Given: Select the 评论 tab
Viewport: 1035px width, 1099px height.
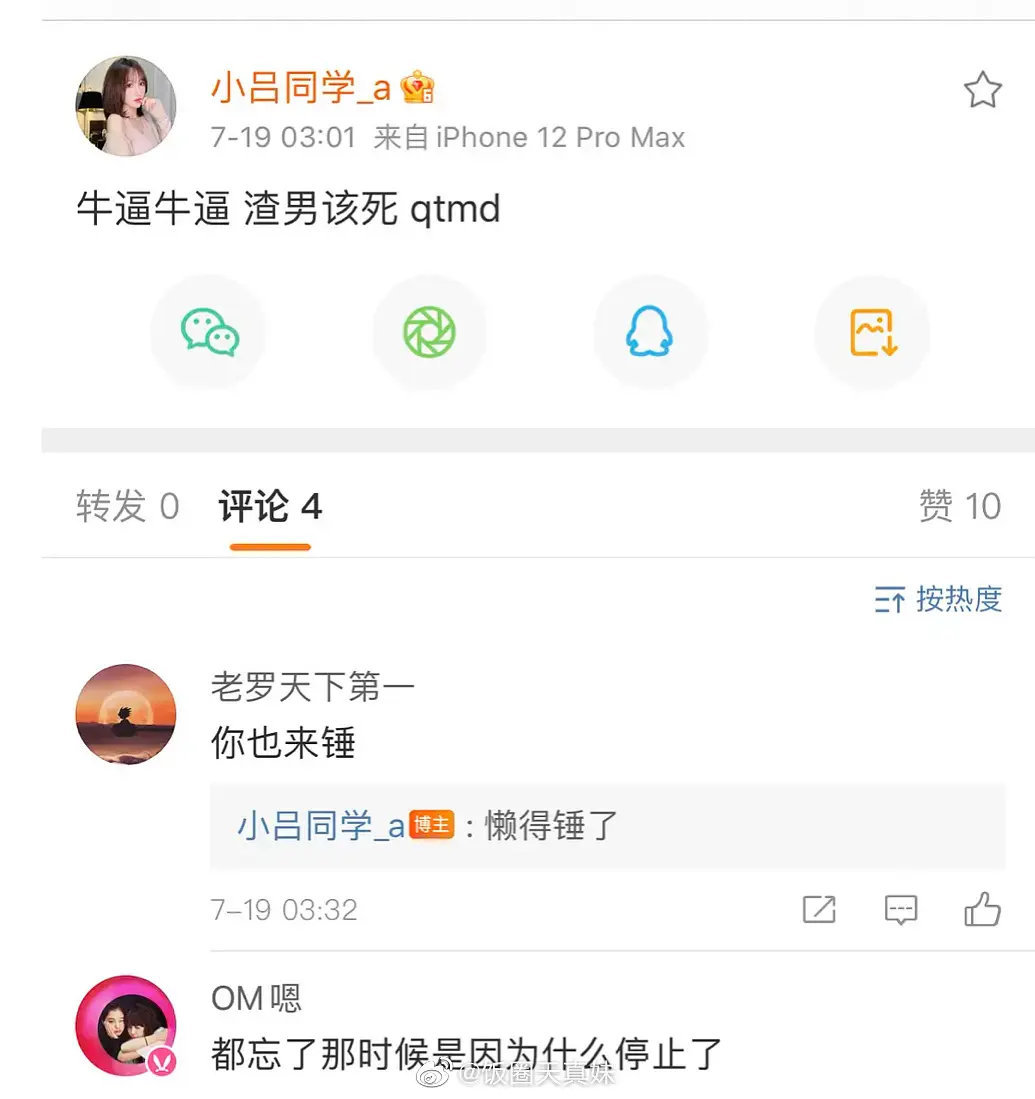Looking at the screenshot, I should 270,507.
